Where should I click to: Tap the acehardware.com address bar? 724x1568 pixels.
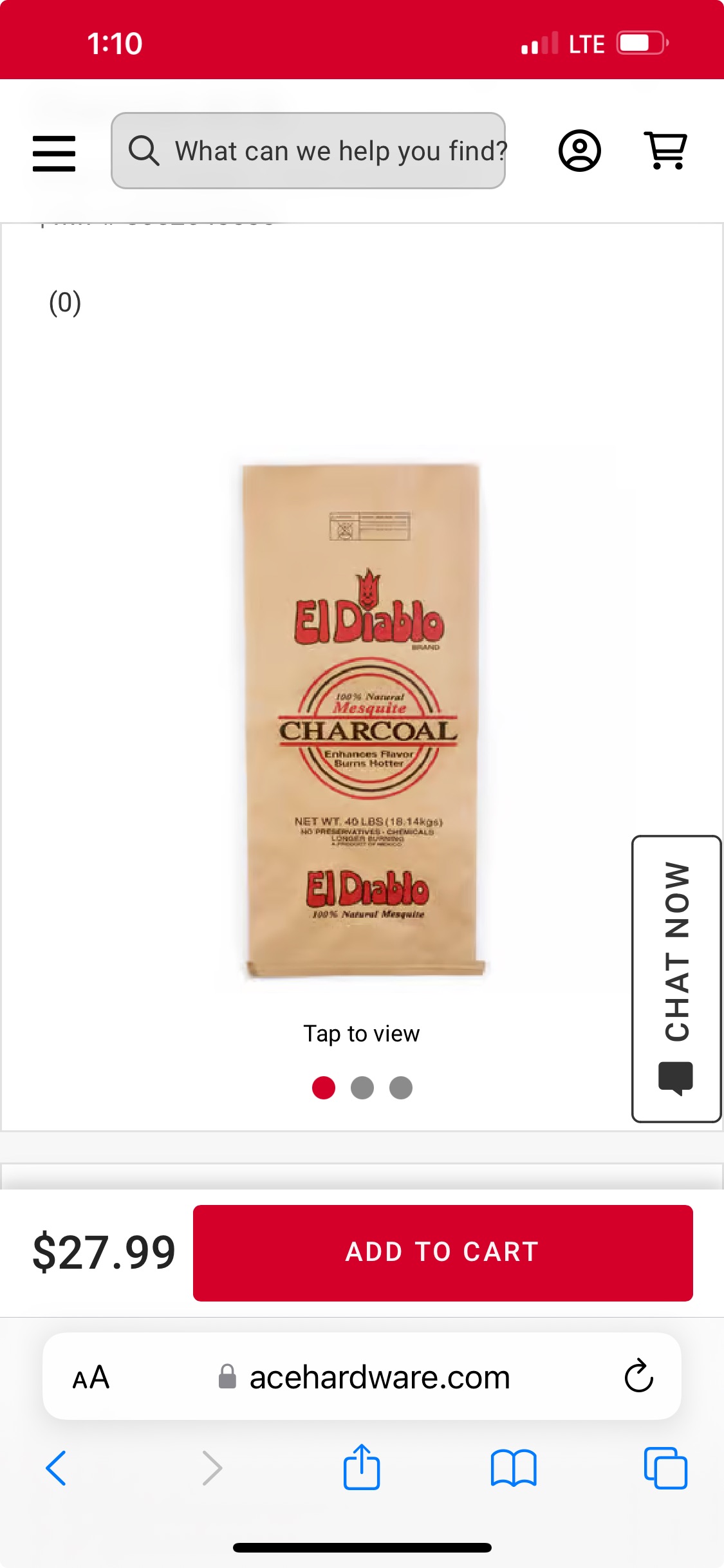[362, 1377]
